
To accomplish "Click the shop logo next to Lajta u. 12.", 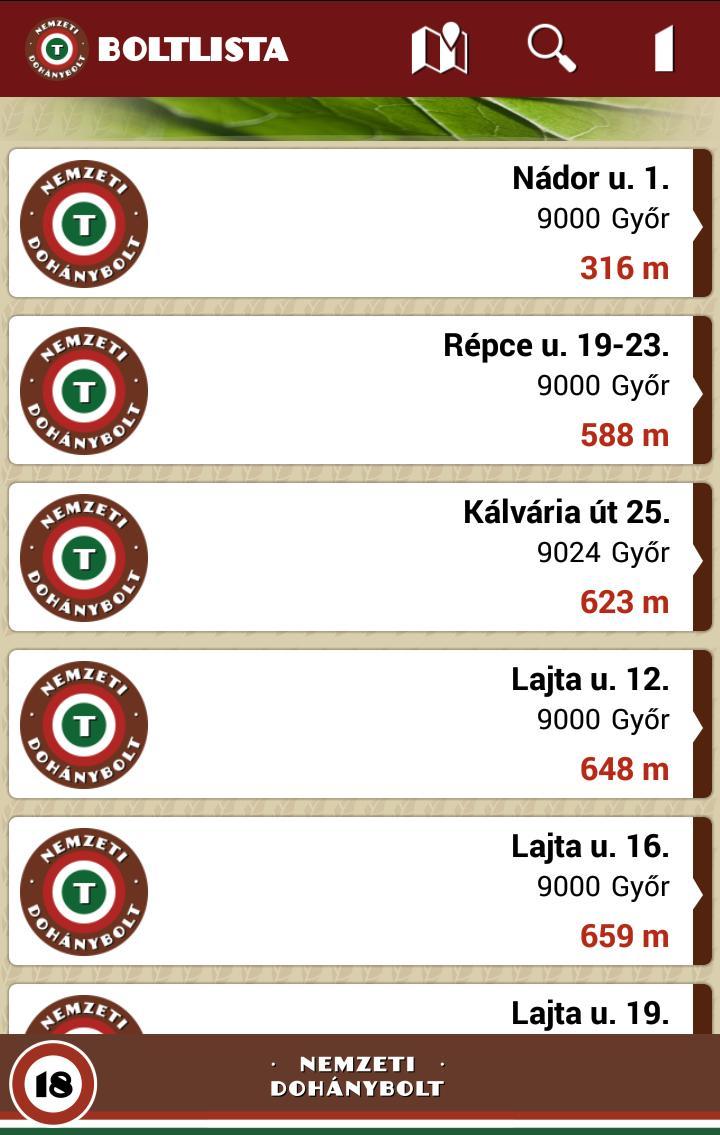I will point(86,724).
